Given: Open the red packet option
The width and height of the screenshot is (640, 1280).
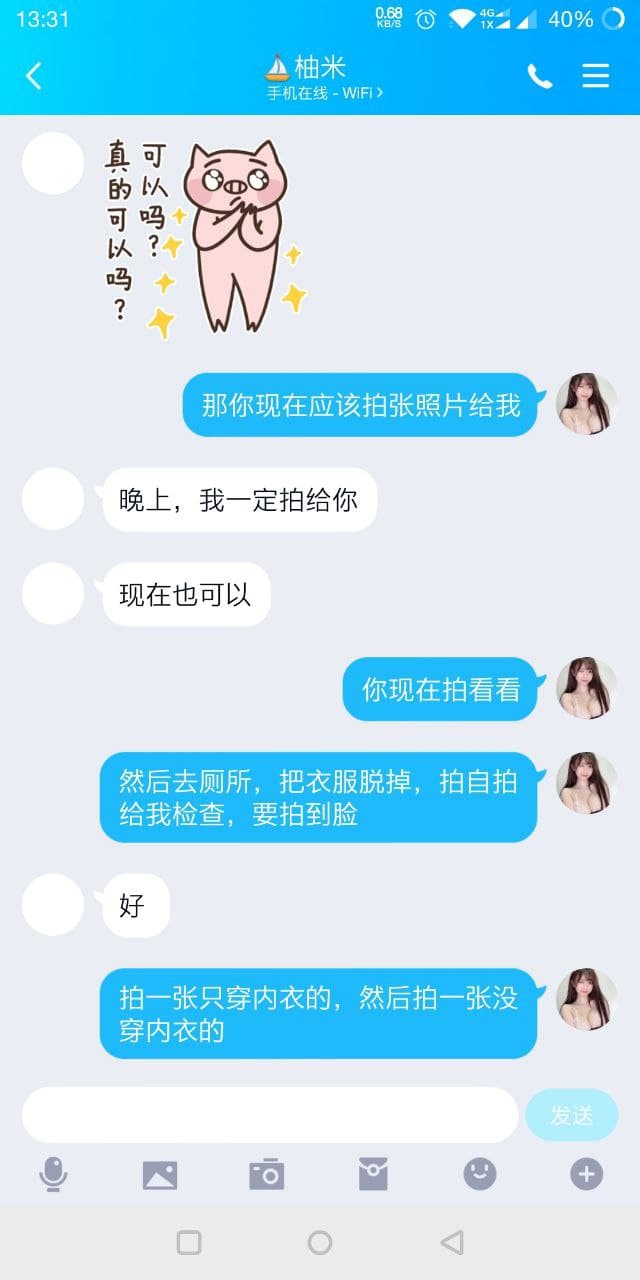Looking at the screenshot, I should point(373,1174).
